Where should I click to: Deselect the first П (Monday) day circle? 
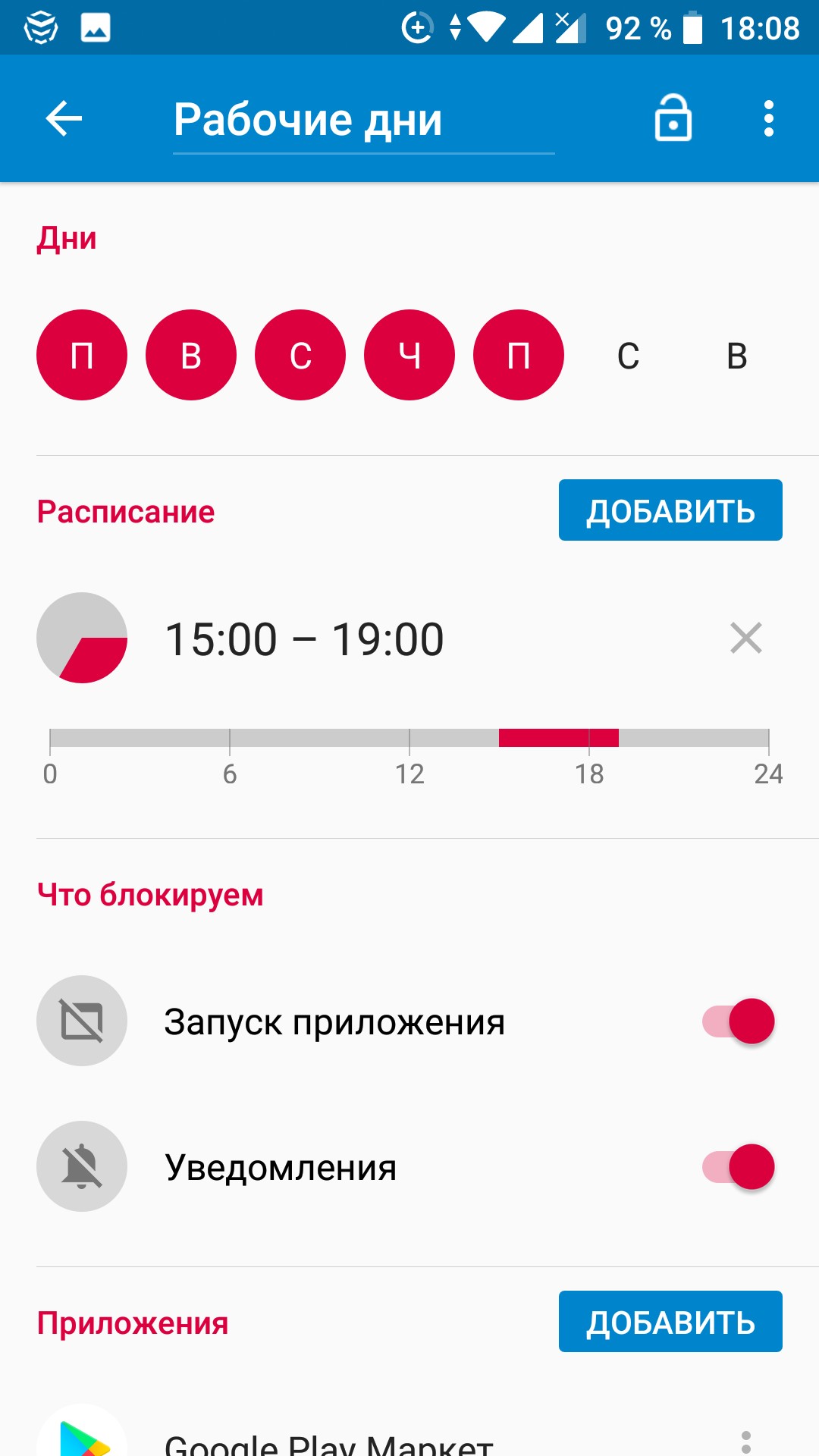tap(82, 355)
